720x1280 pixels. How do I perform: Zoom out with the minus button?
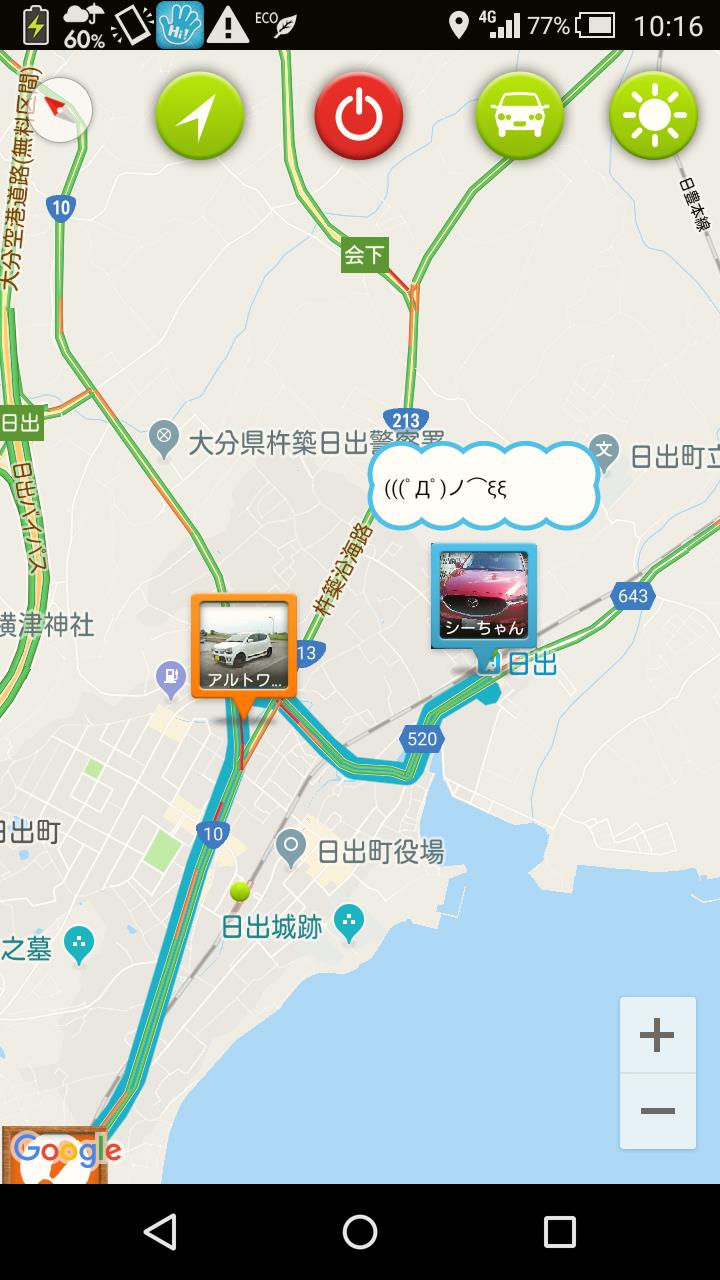pyautogui.click(x=657, y=1111)
